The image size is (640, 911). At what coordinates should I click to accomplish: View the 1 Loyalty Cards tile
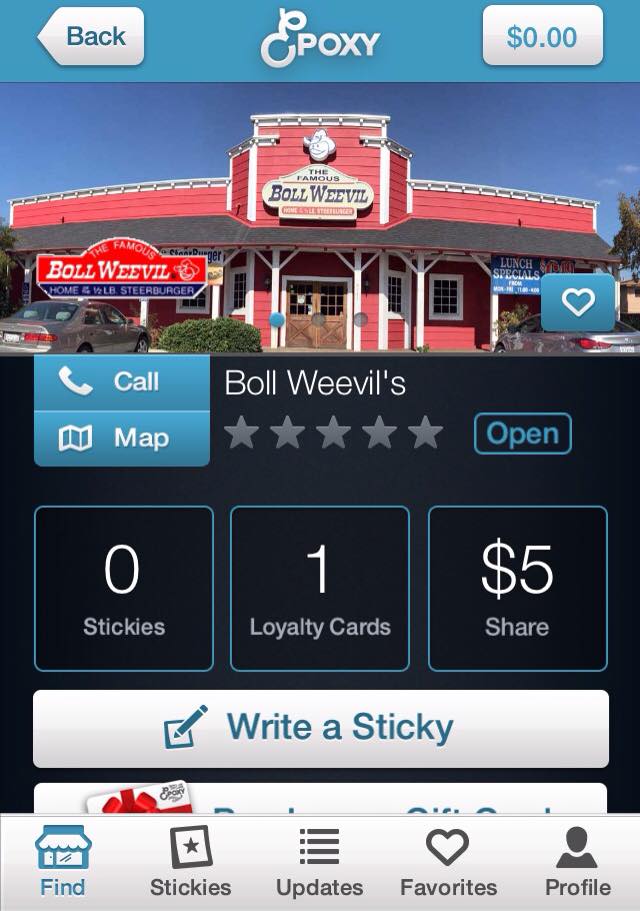pos(319,588)
